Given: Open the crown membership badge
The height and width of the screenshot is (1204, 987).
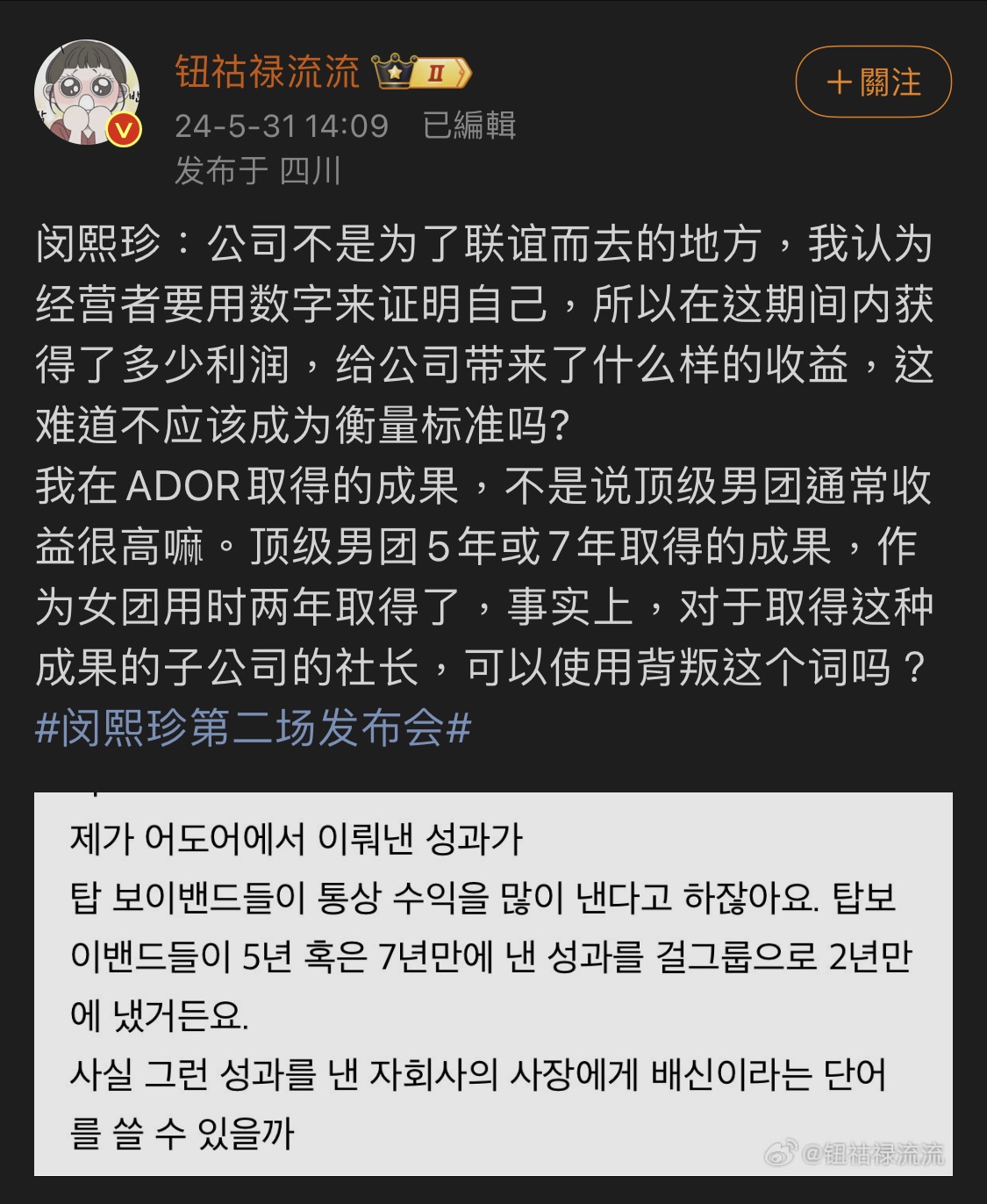Looking at the screenshot, I should [422, 72].
